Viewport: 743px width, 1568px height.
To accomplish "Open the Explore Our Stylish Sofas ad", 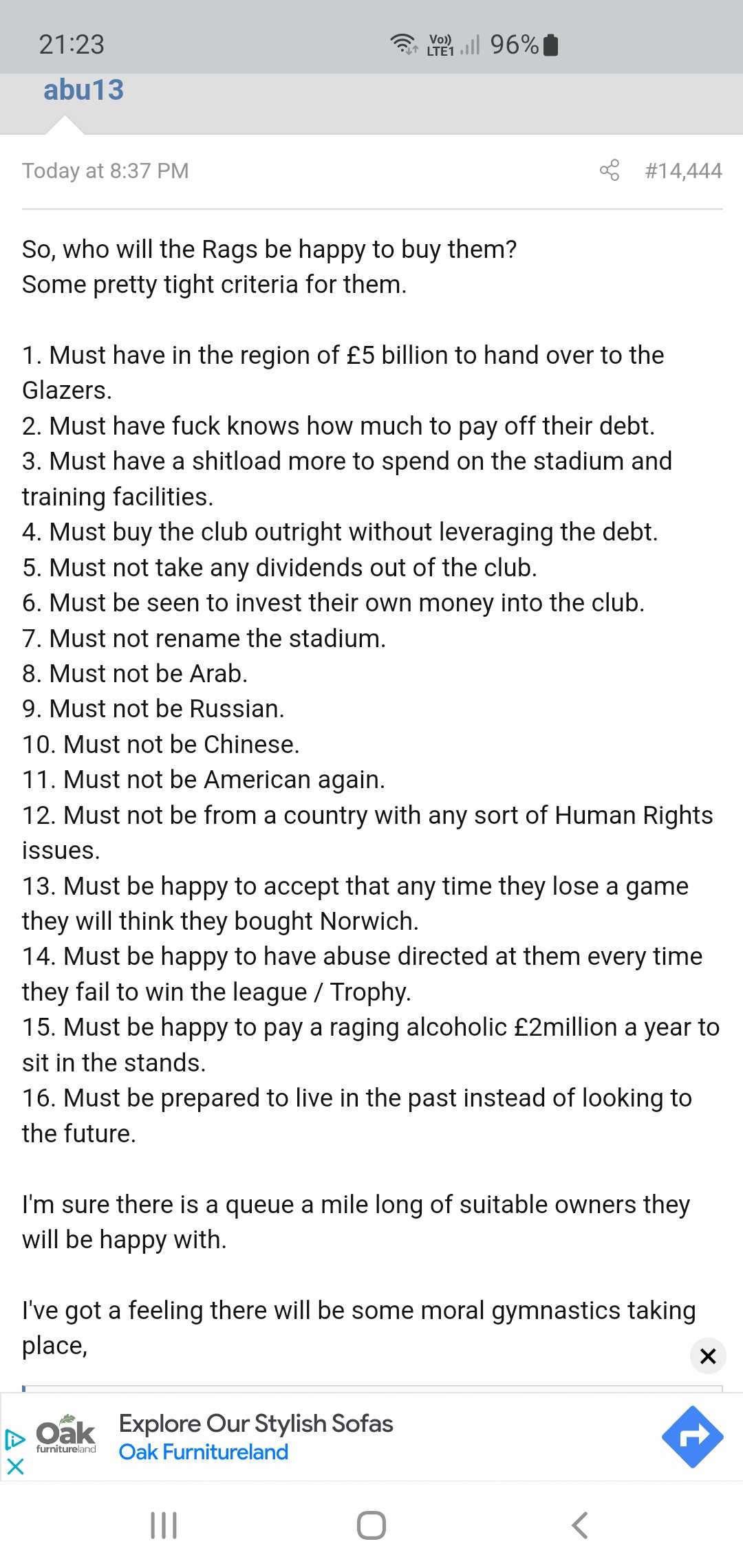I will 256,1423.
